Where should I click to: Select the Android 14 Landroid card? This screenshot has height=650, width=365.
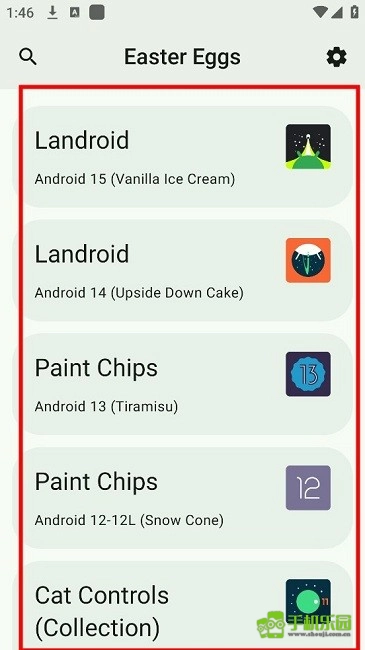coord(182,270)
